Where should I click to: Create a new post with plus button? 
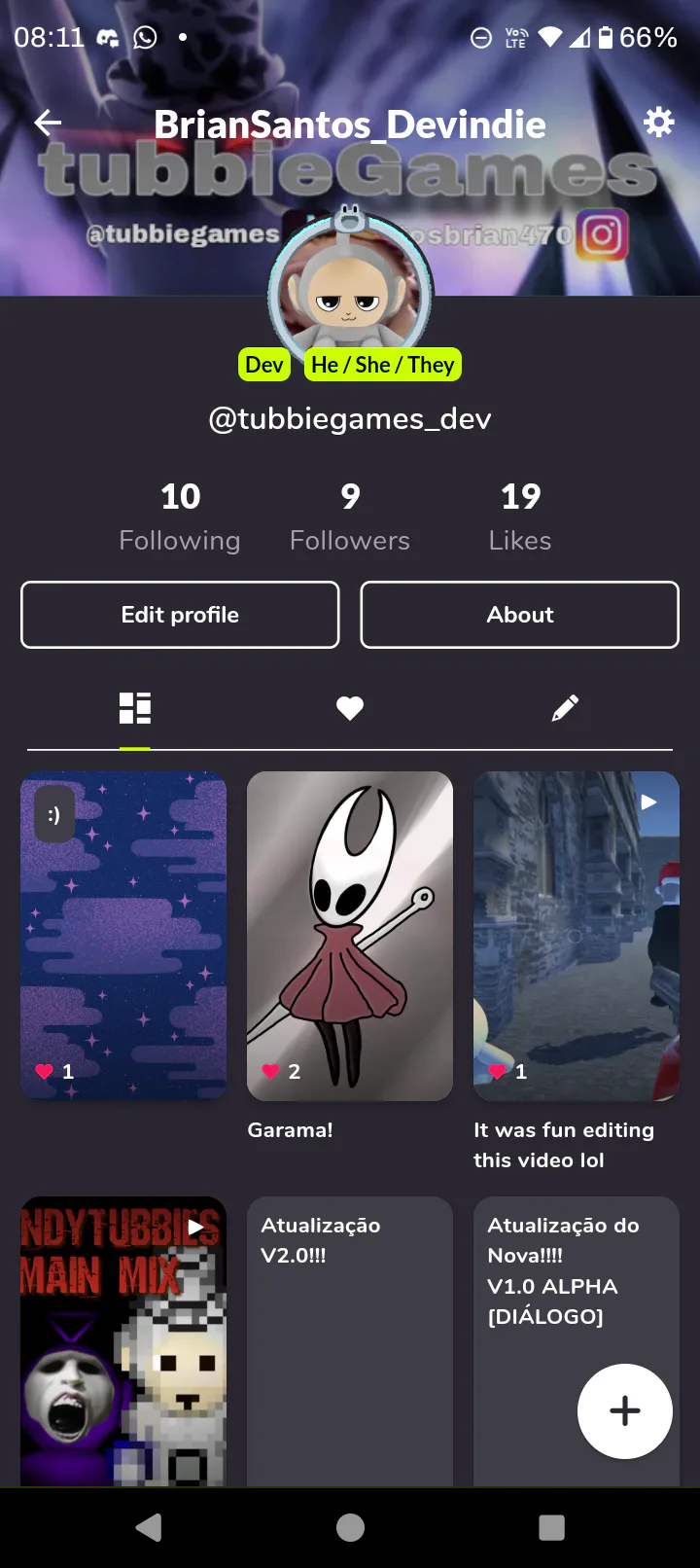pos(624,1410)
